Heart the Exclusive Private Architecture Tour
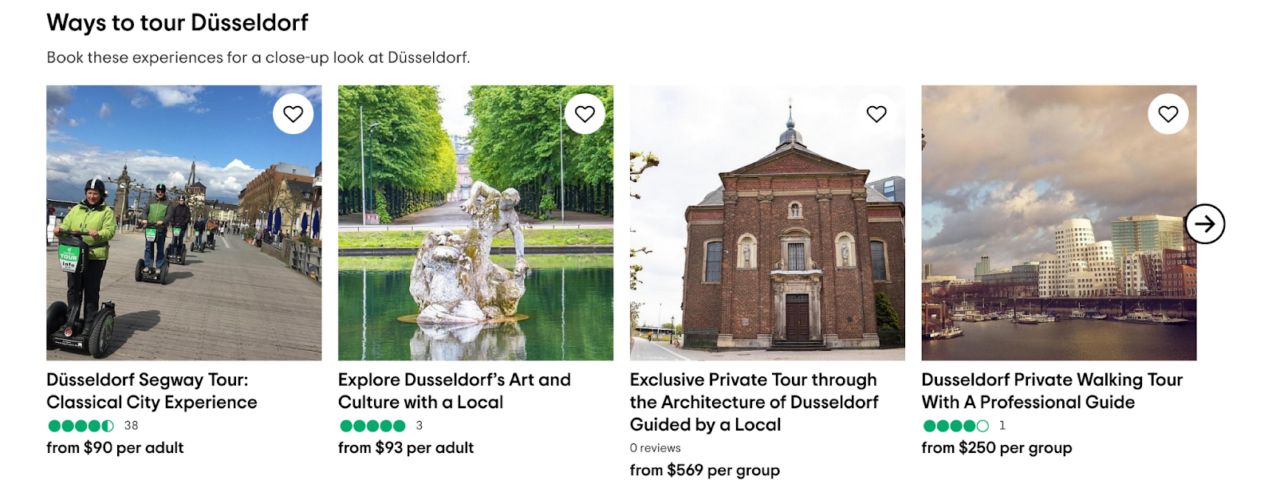The image size is (1276, 488). coord(876,114)
